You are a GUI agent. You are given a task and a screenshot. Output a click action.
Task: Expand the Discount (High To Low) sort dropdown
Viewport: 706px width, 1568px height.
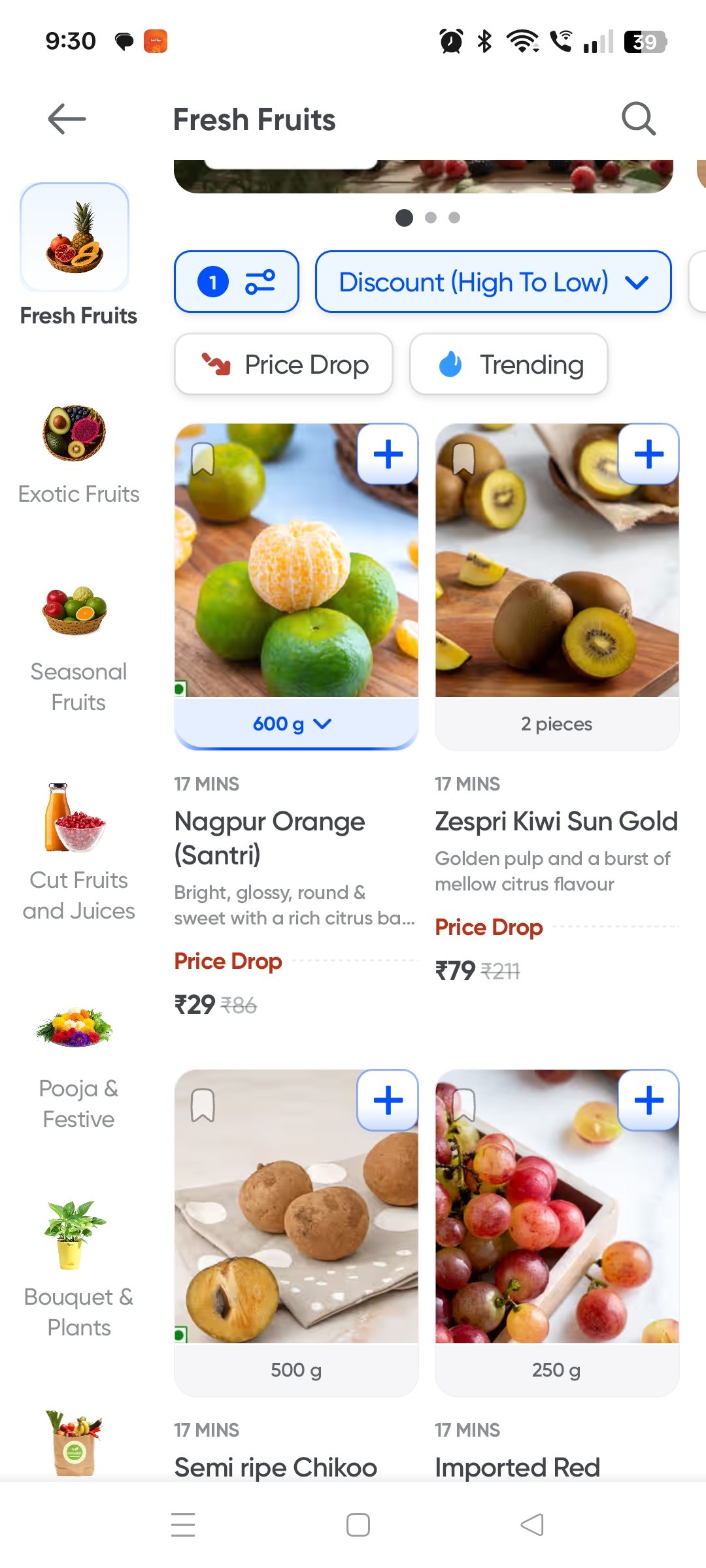click(x=493, y=282)
